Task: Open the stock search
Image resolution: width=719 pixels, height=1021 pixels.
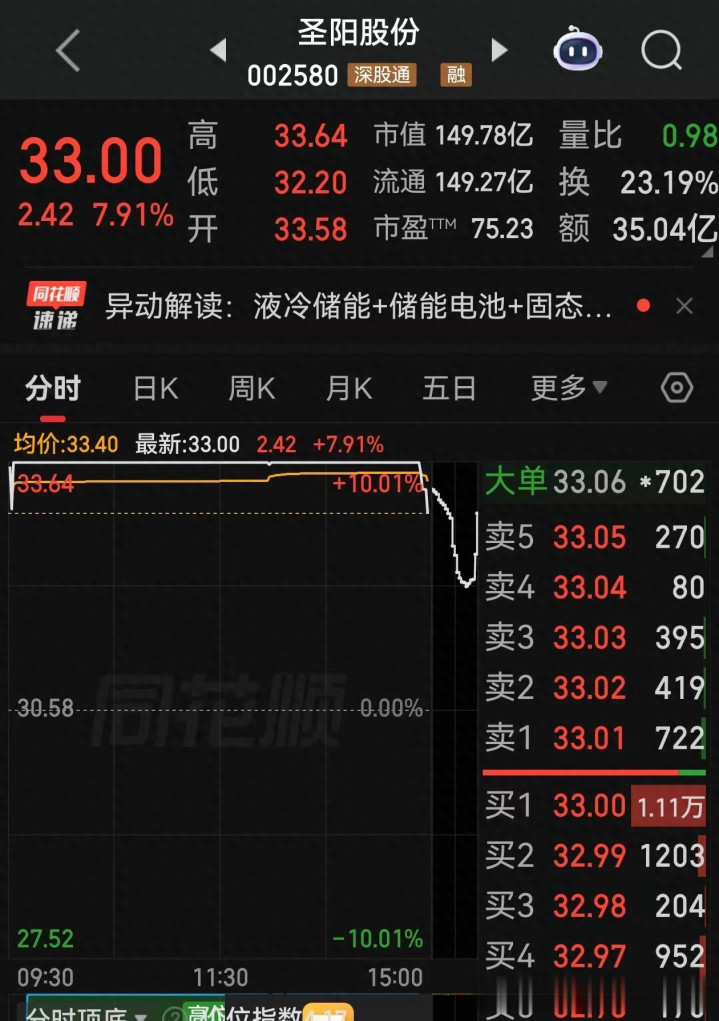Action: pyautogui.click(x=661, y=49)
